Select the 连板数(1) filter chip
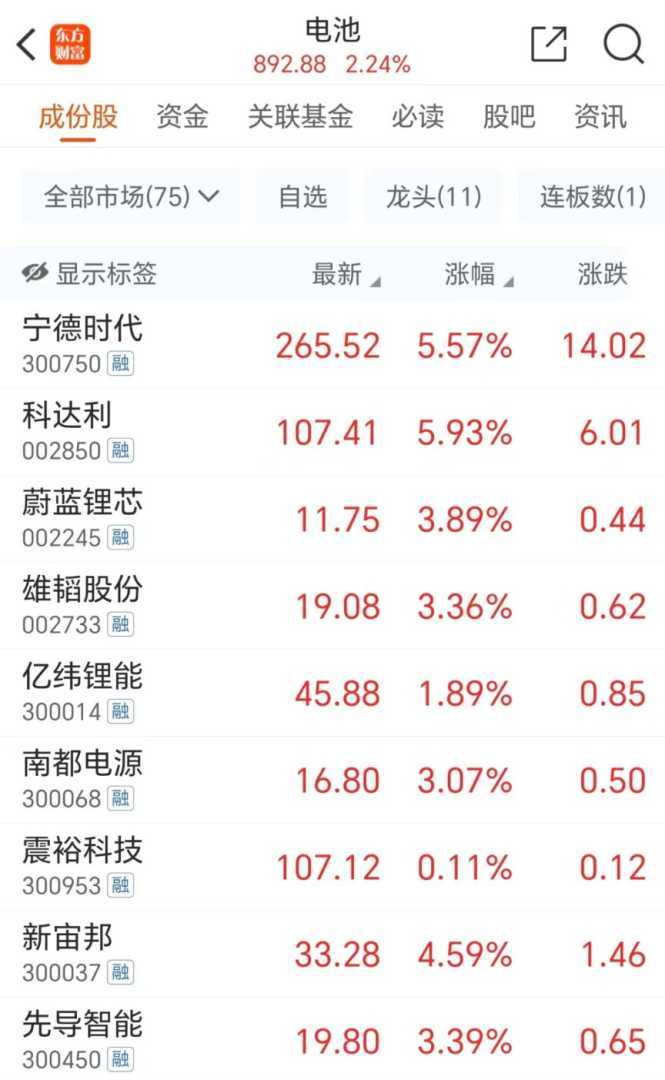The width and height of the screenshot is (665, 1080). click(592, 196)
